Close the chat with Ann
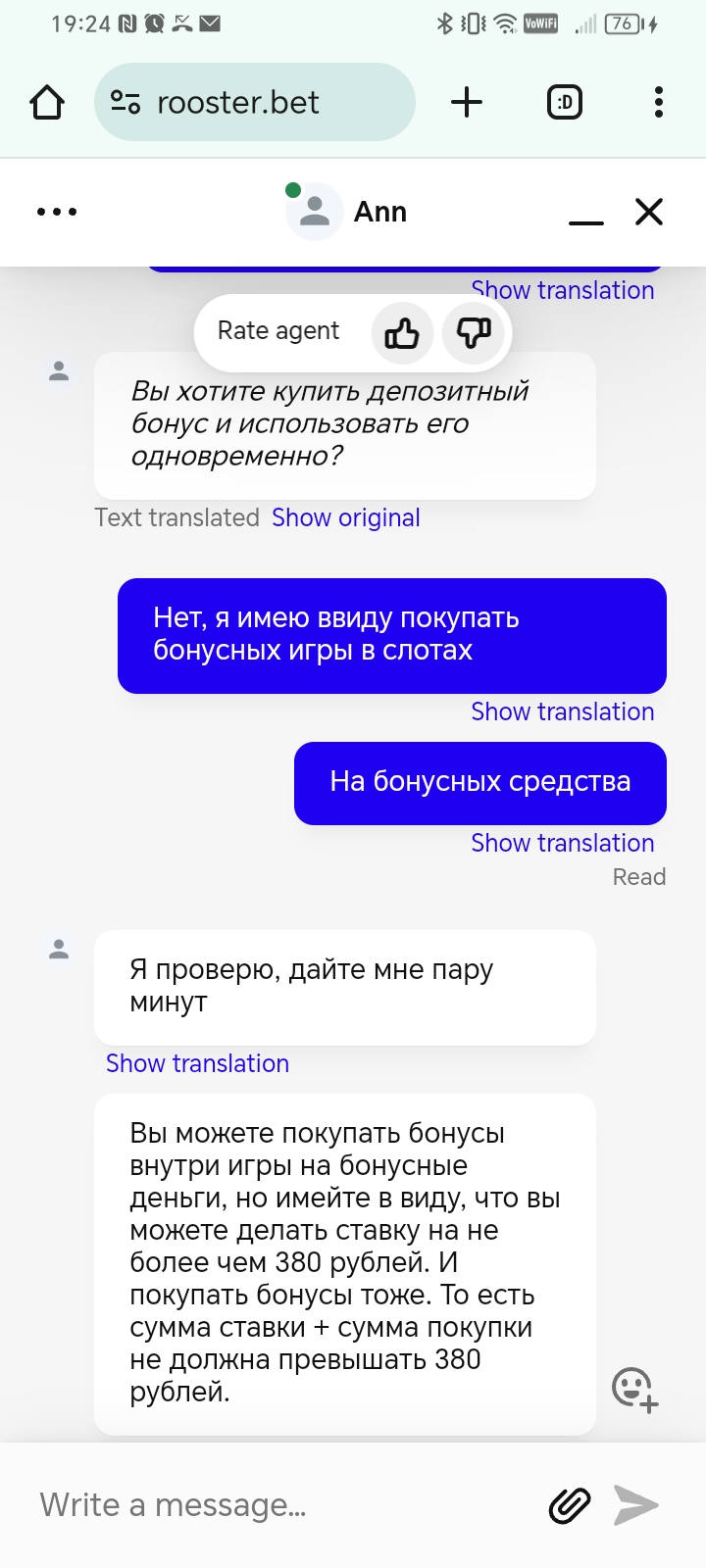The width and height of the screenshot is (706, 1568). pyautogui.click(x=649, y=212)
